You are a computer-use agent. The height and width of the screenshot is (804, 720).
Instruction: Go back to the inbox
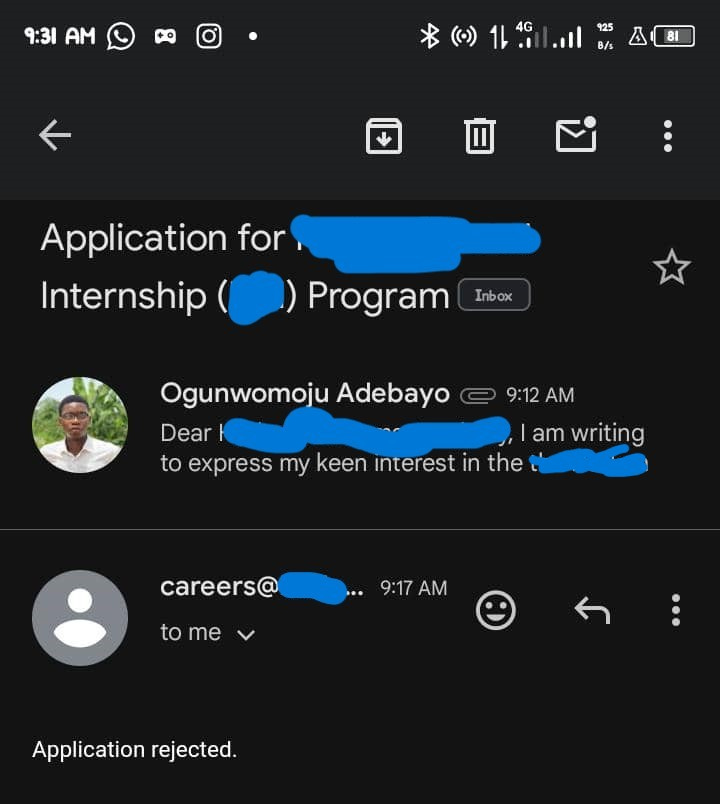point(55,135)
